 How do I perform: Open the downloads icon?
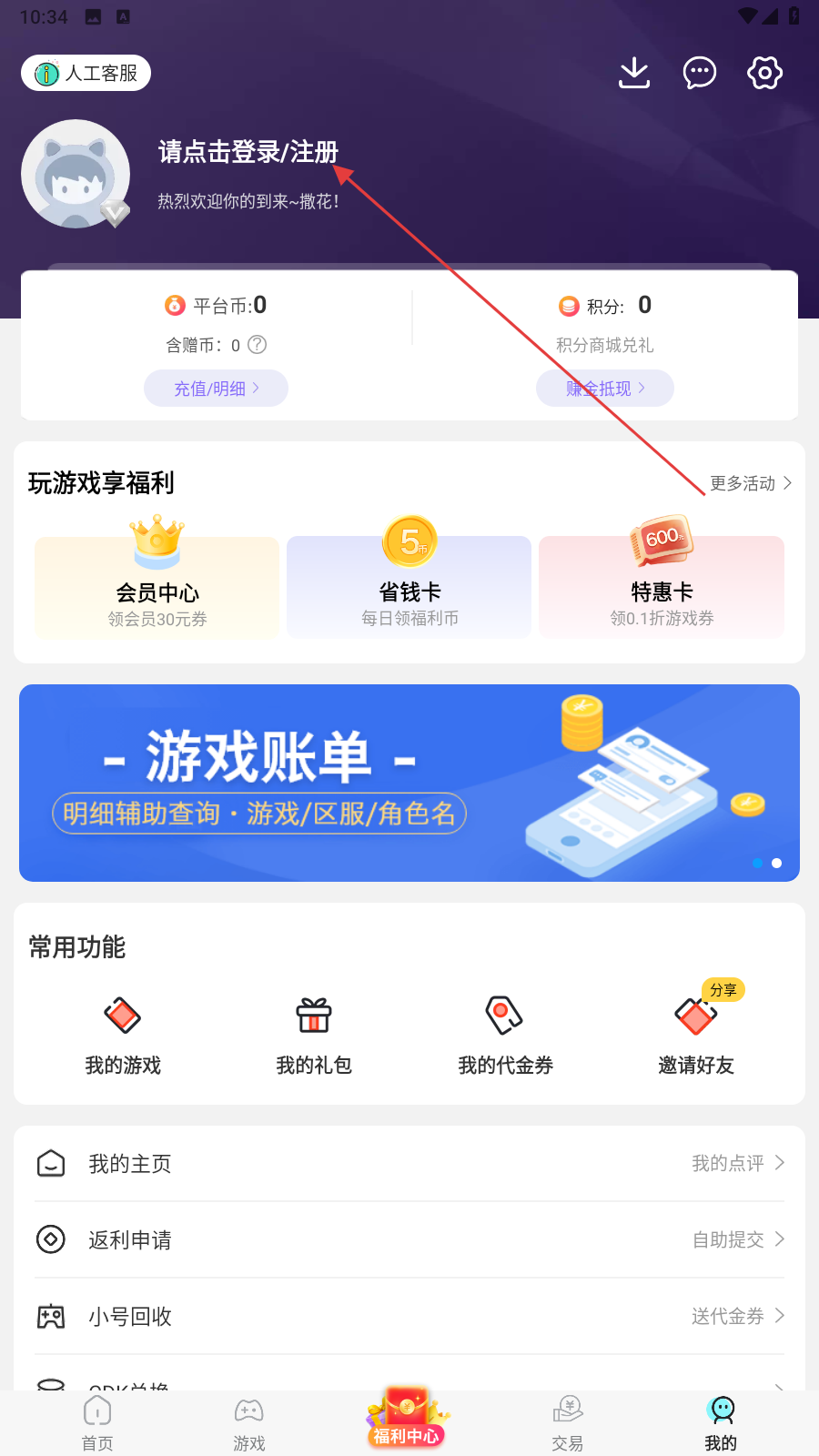pos(634,73)
